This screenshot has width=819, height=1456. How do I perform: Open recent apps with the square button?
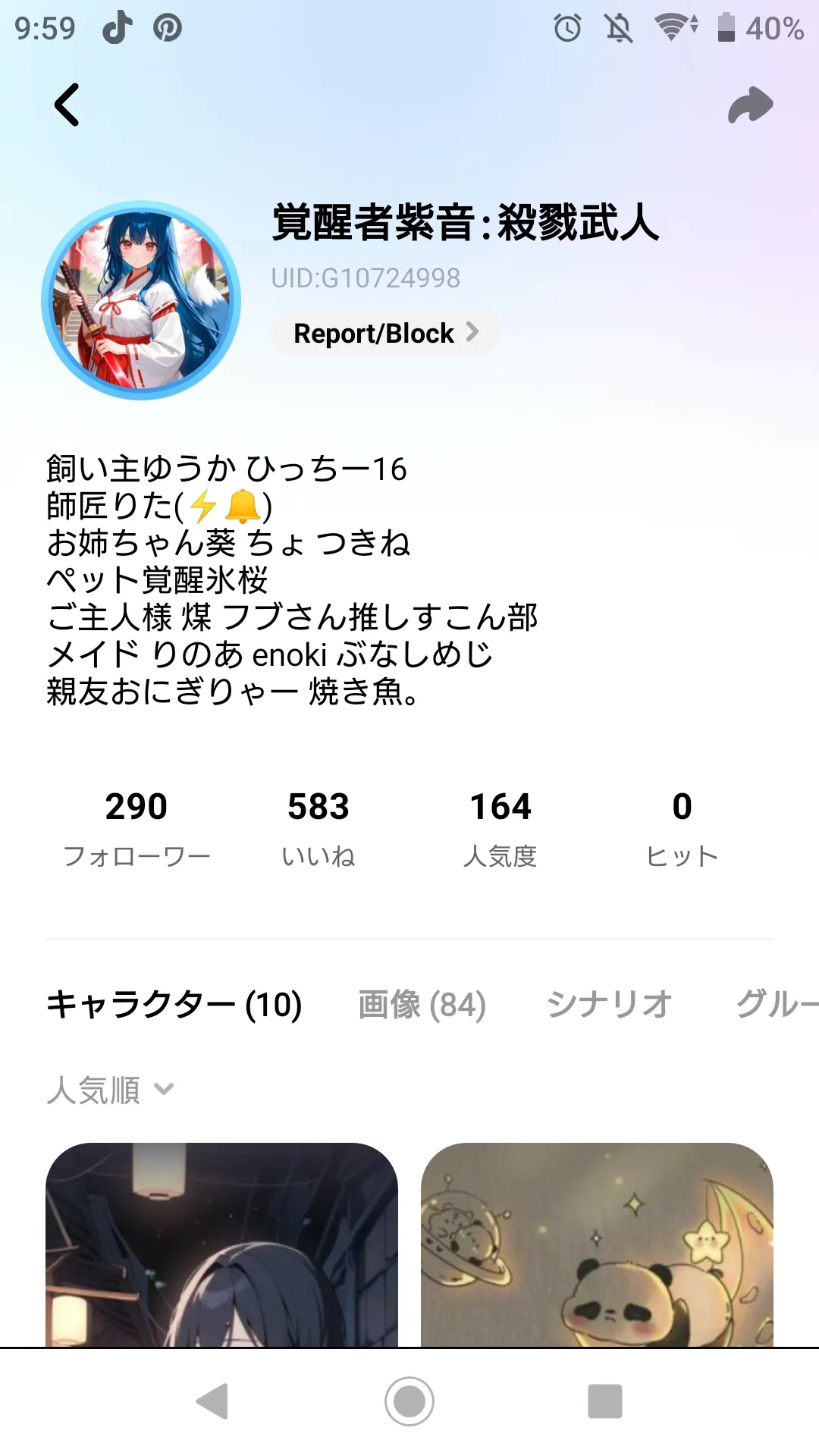pos(604,1401)
